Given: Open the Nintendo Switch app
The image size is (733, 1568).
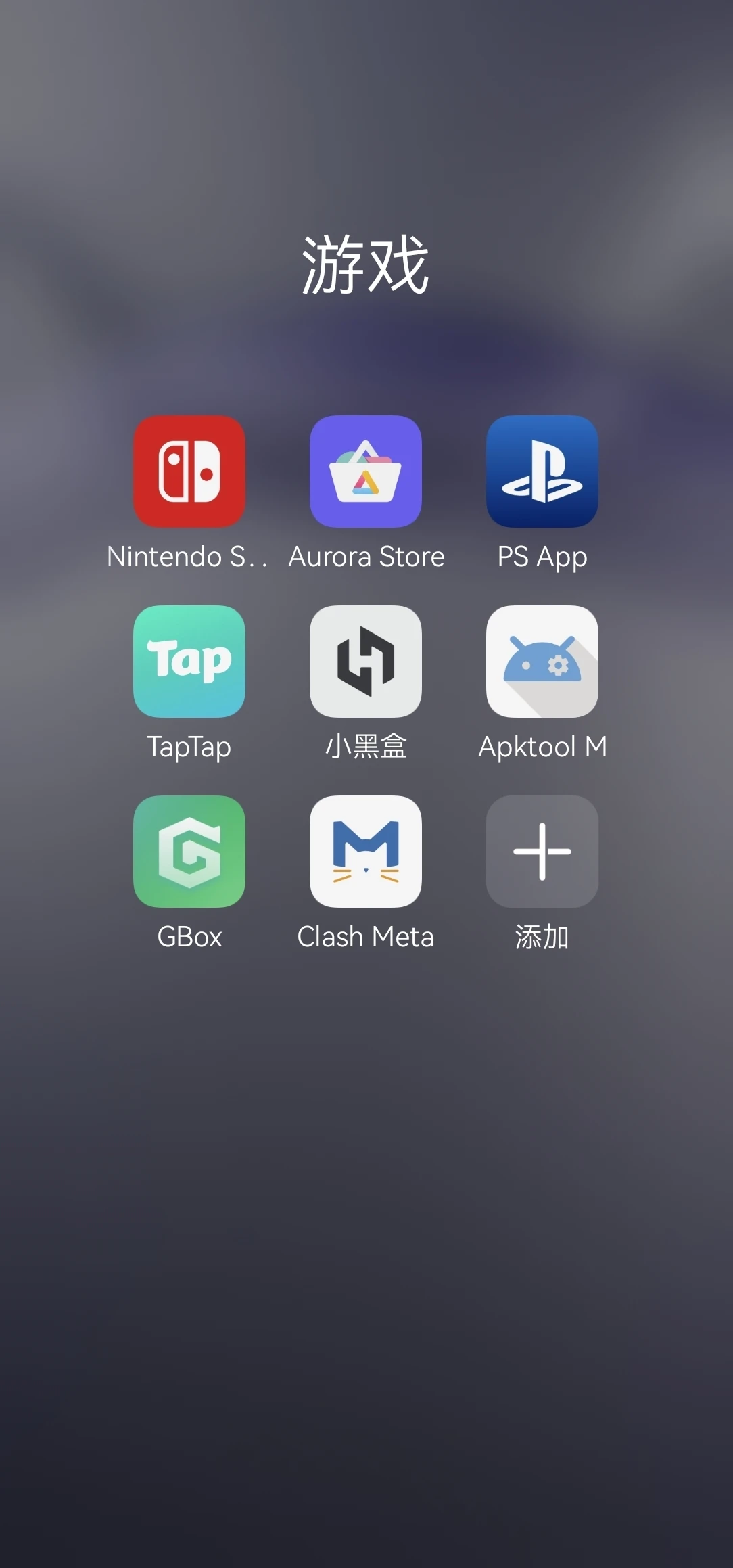Looking at the screenshot, I should [x=190, y=471].
